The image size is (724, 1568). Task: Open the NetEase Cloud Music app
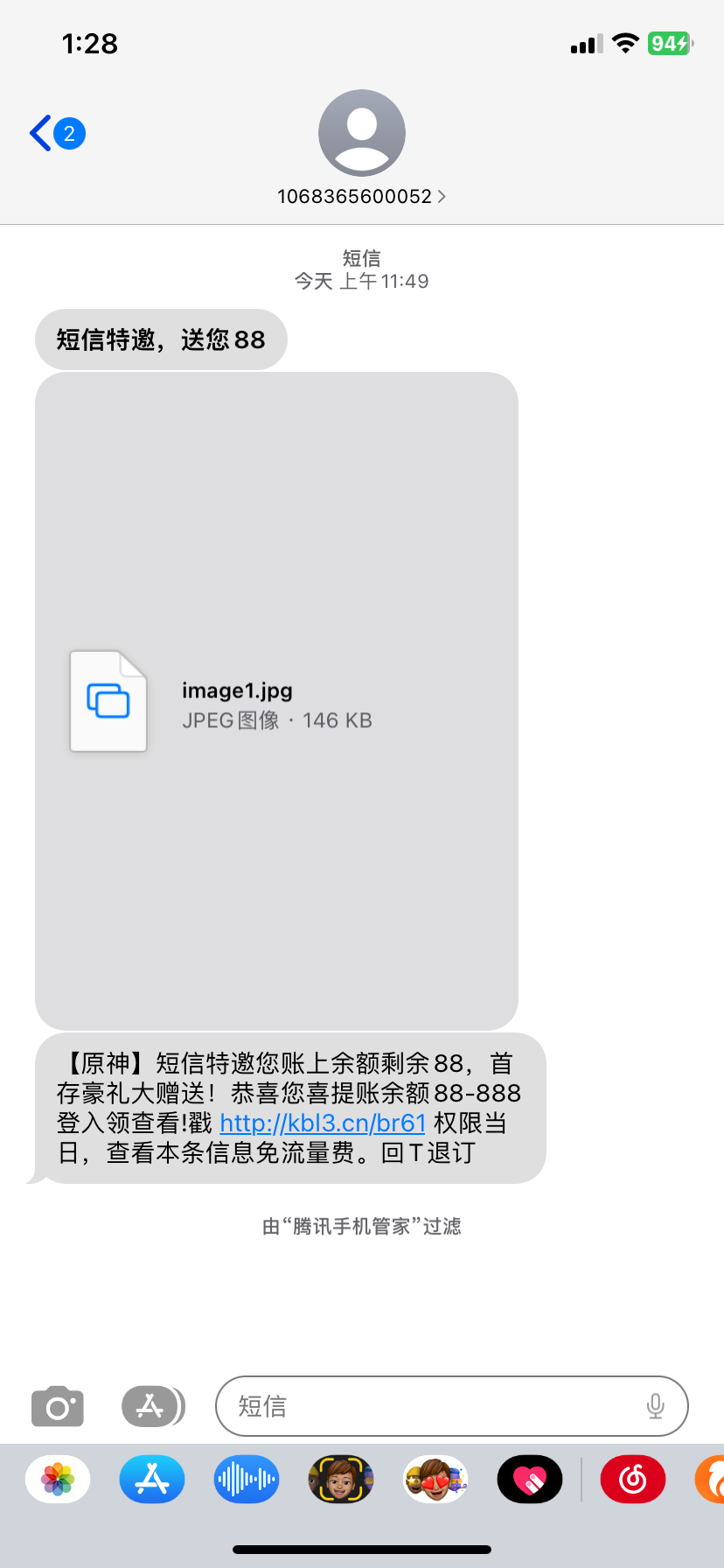(x=633, y=1480)
